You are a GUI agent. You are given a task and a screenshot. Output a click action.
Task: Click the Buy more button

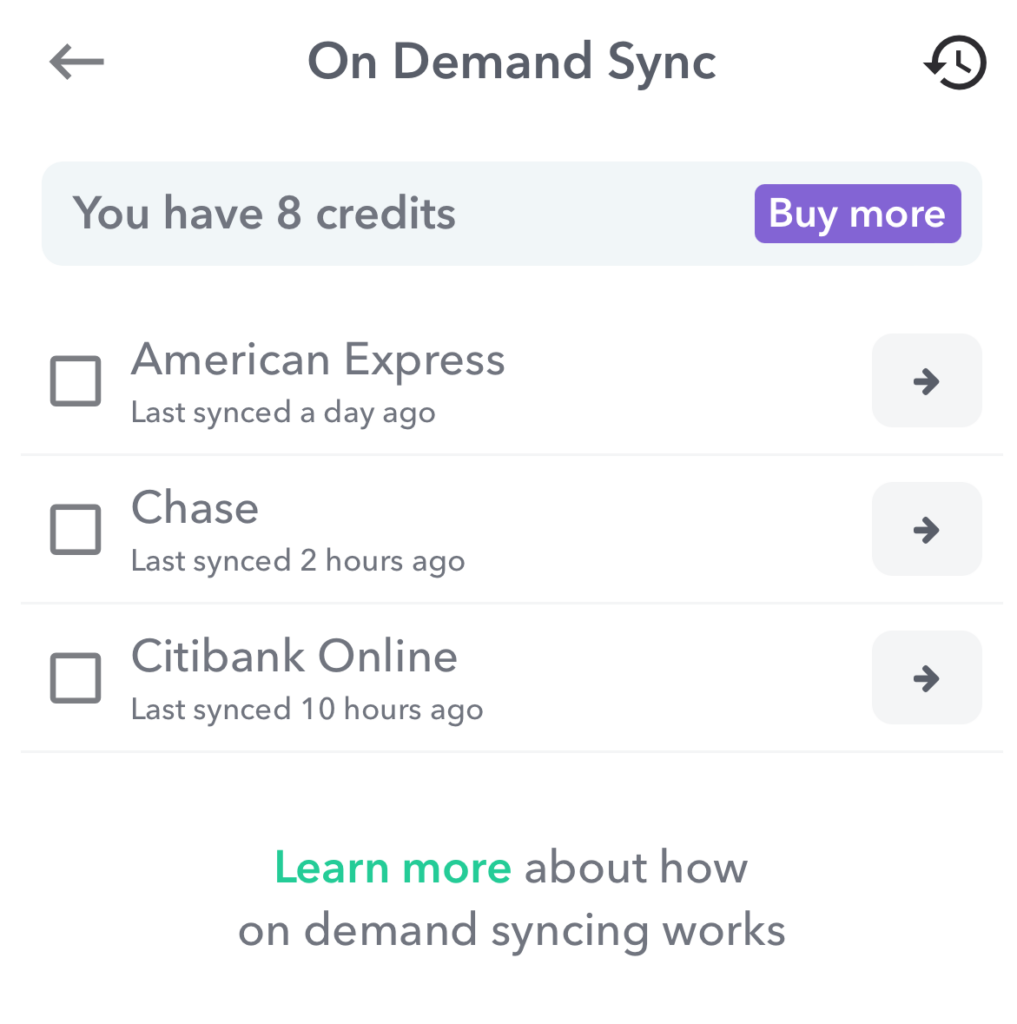856,213
